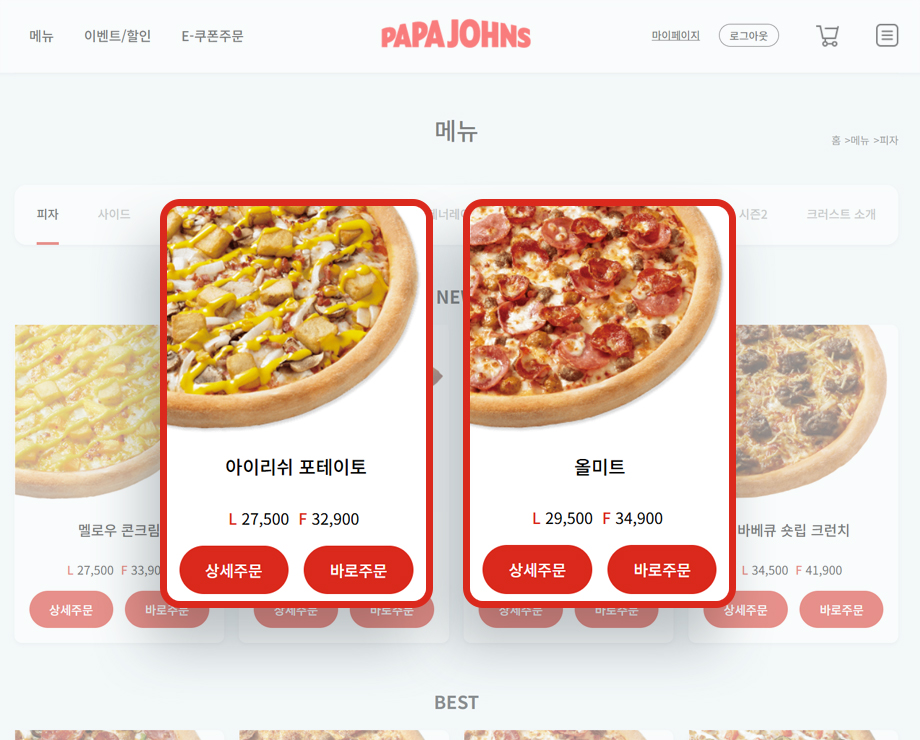
Task: Switch to the 사이드 tab
Action: point(114,214)
